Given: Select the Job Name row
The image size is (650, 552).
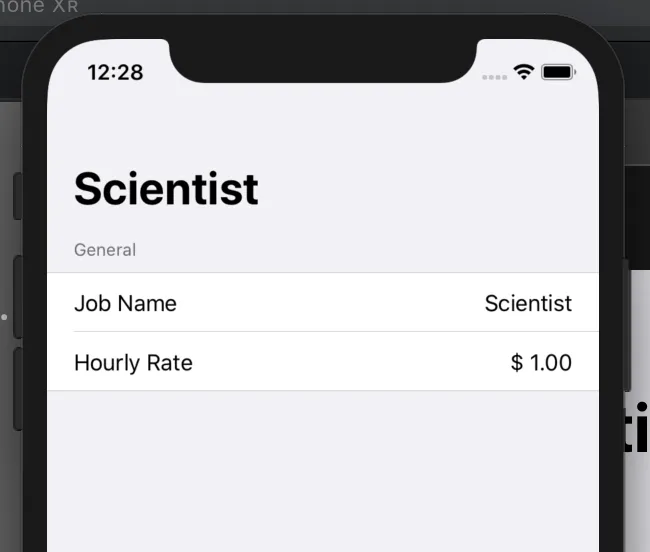Looking at the screenshot, I should [322, 303].
